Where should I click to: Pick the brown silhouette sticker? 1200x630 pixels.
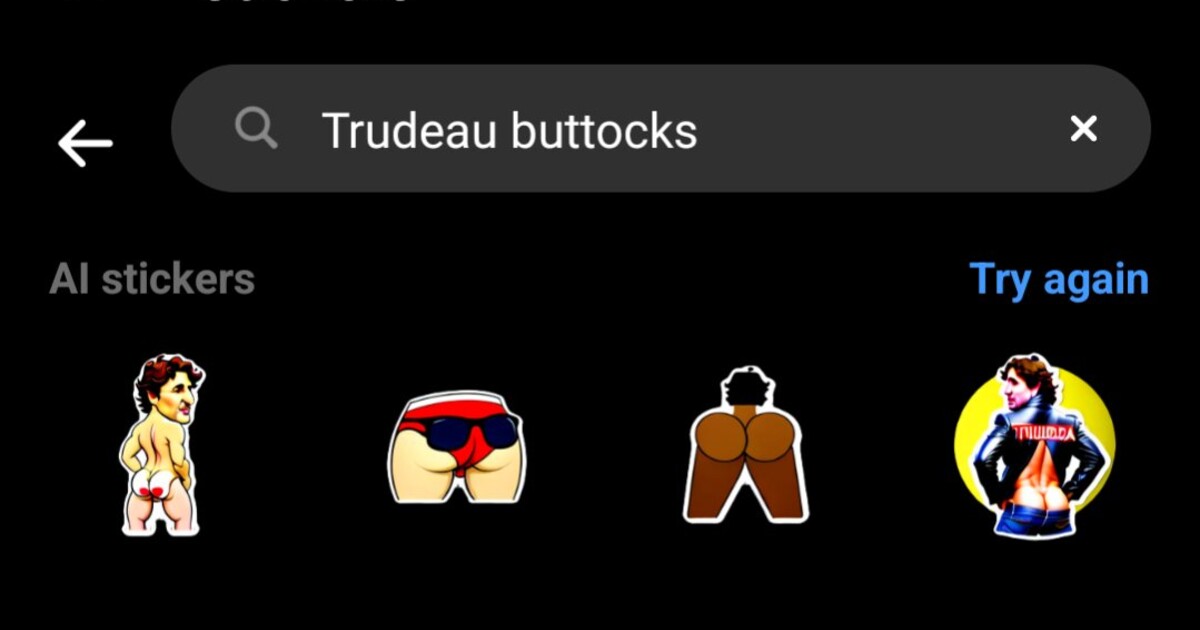[746, 446]
